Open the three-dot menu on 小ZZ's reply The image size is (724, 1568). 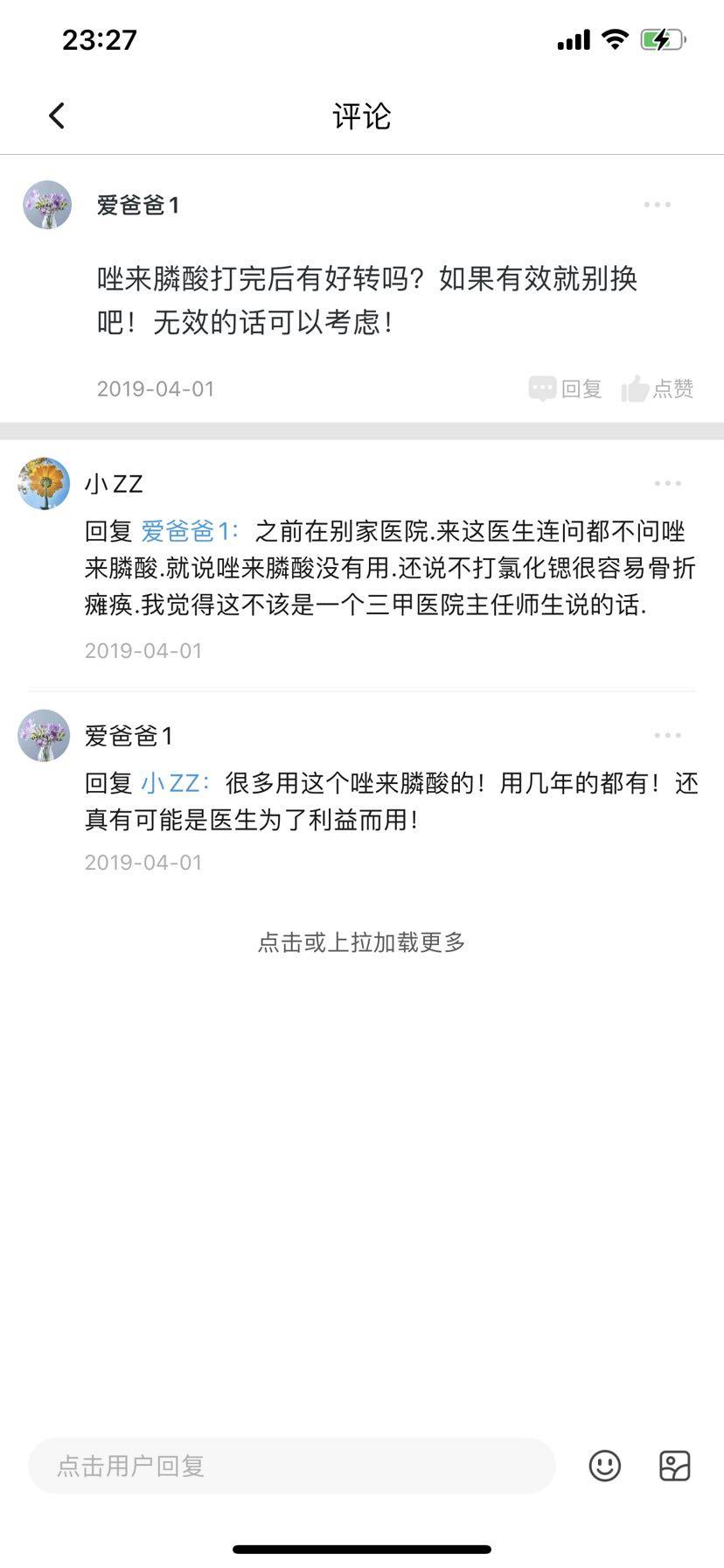667,484
